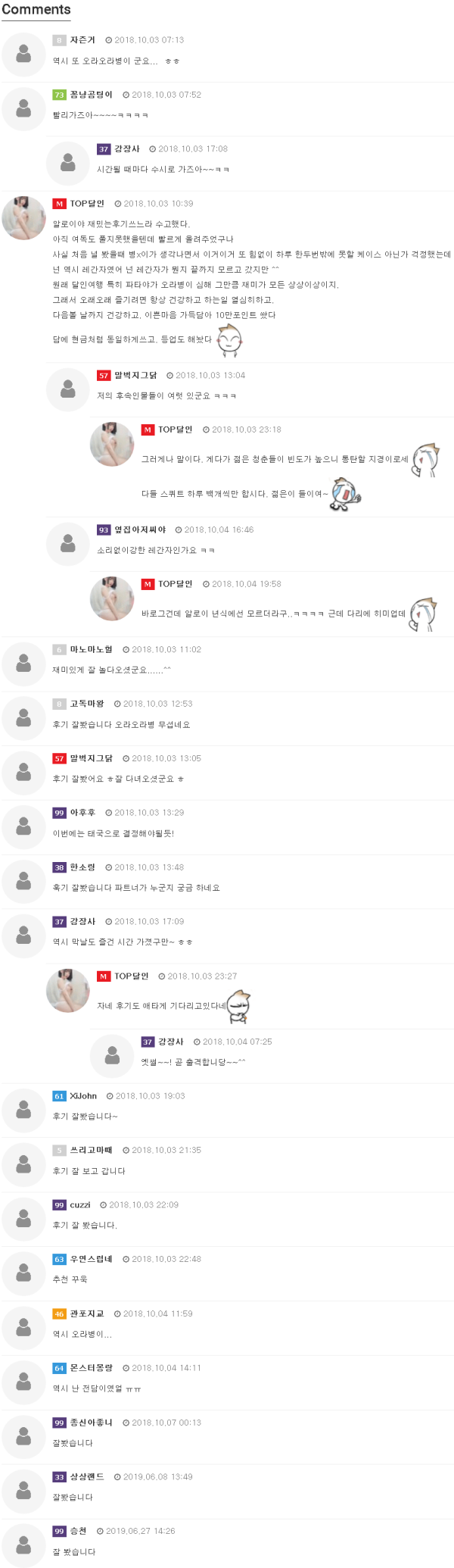Open profile of commenter 고독마왕
This screenshot has height=1568, width=454.
(x=87, y=704)
